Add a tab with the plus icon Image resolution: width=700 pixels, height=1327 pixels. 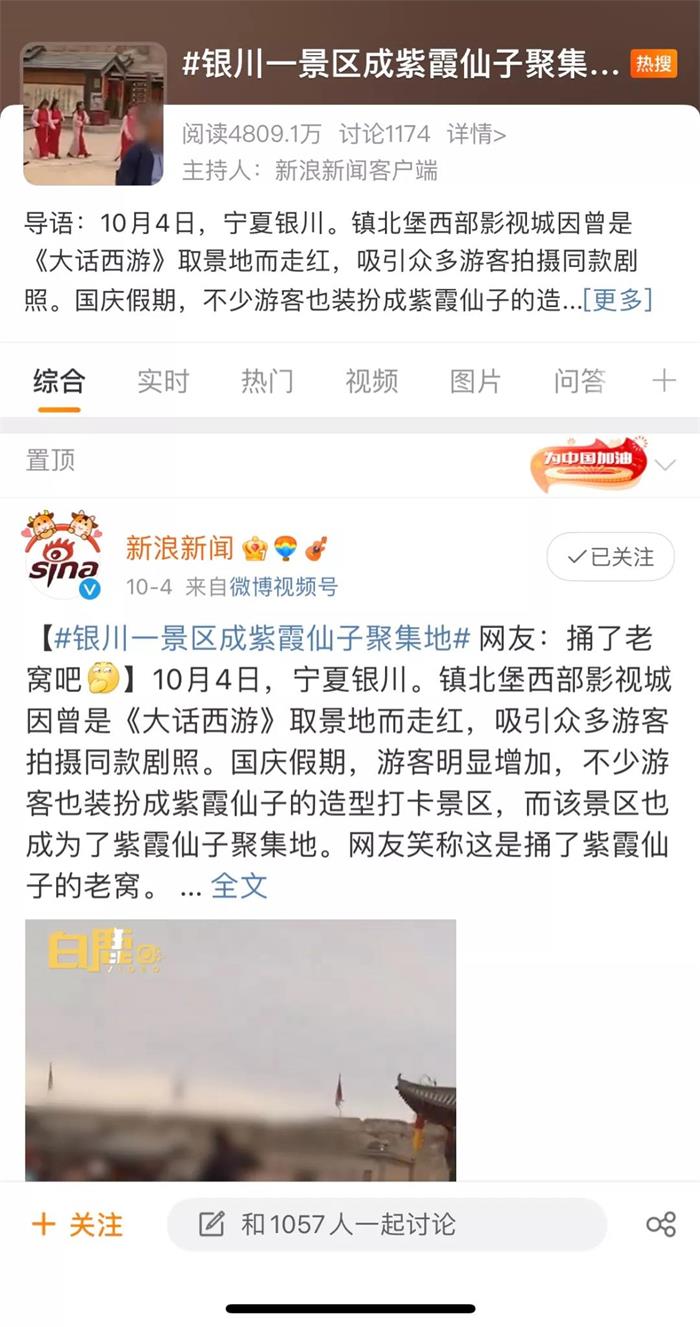[664, 381]
